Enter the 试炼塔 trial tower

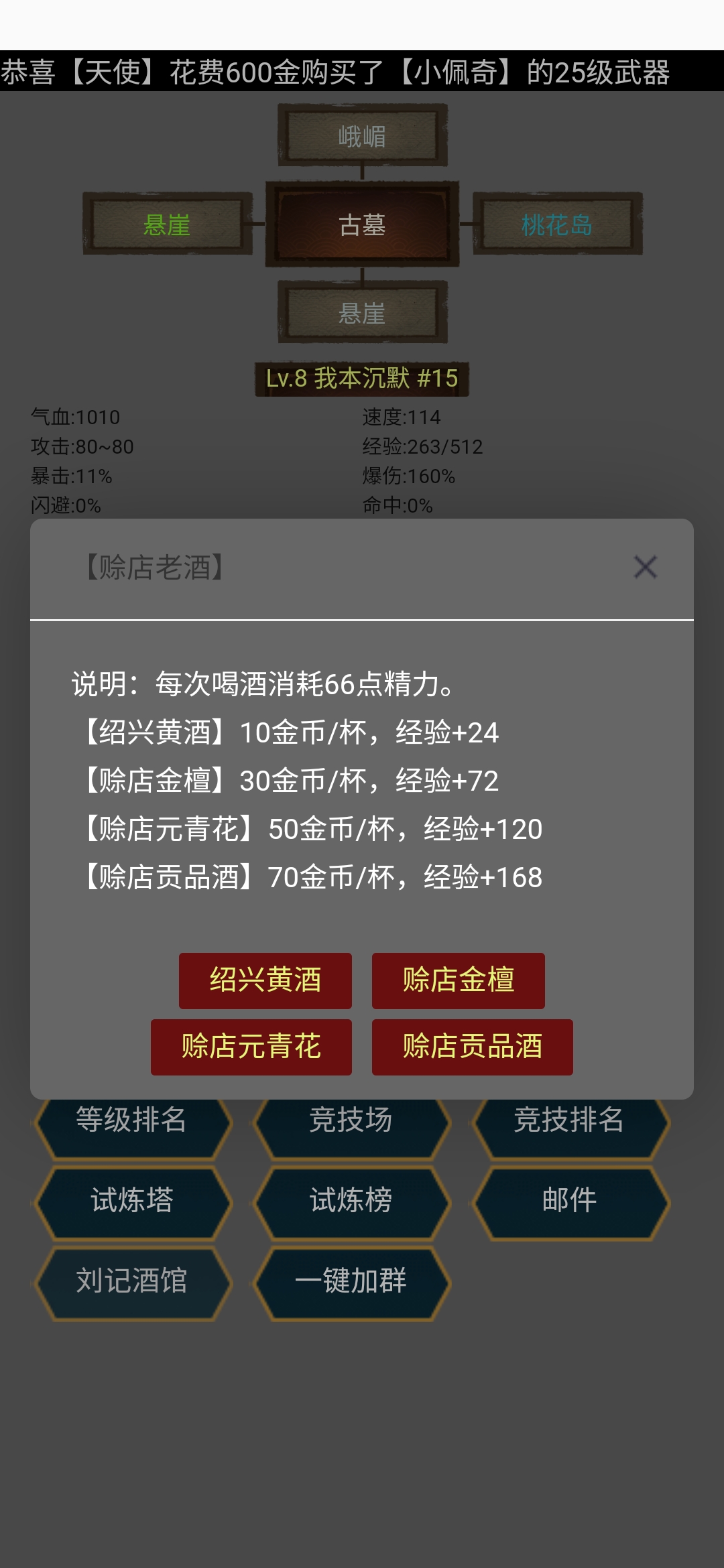(x=132, y=1201)
